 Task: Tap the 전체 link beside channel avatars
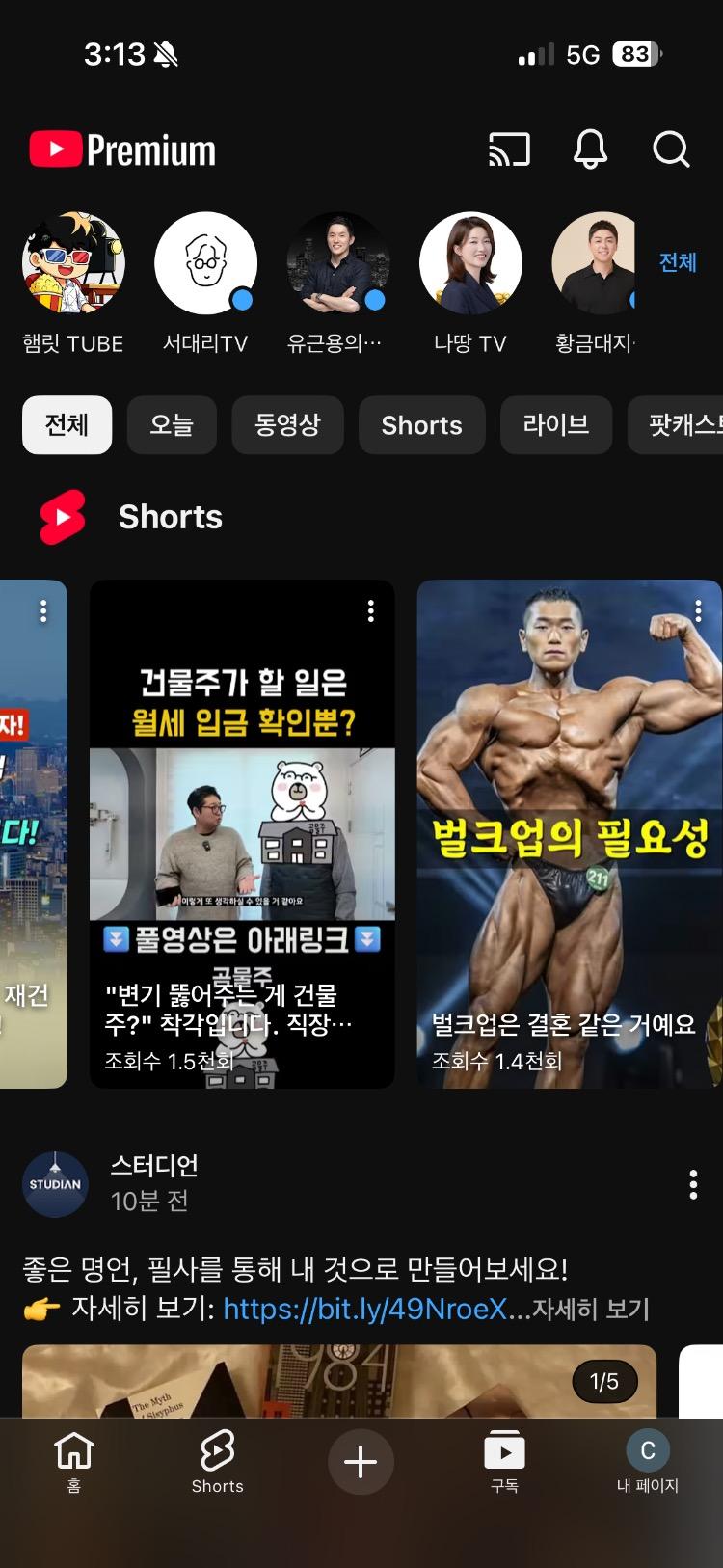pos(677,262)
